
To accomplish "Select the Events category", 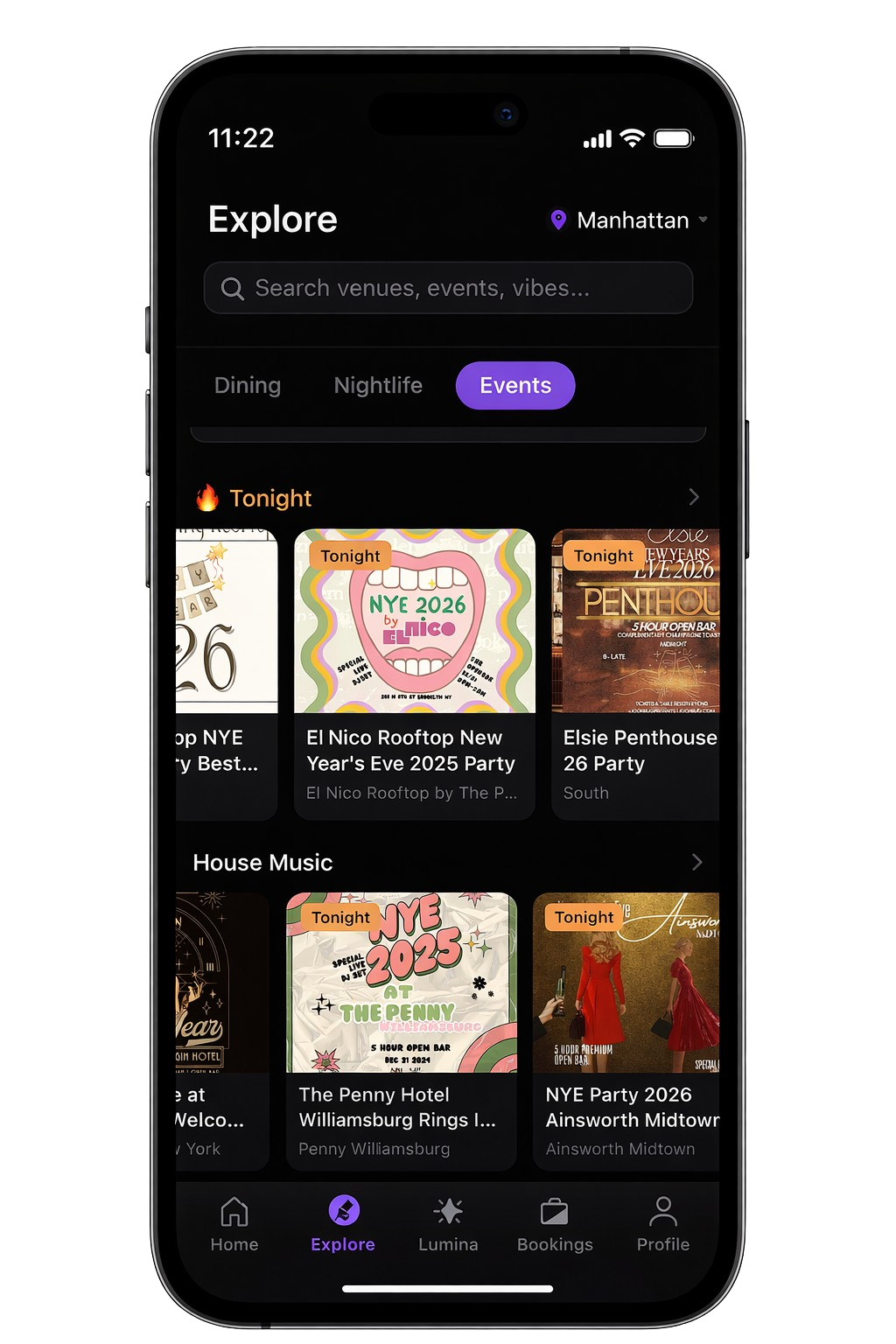I will [x=515, y=386].
